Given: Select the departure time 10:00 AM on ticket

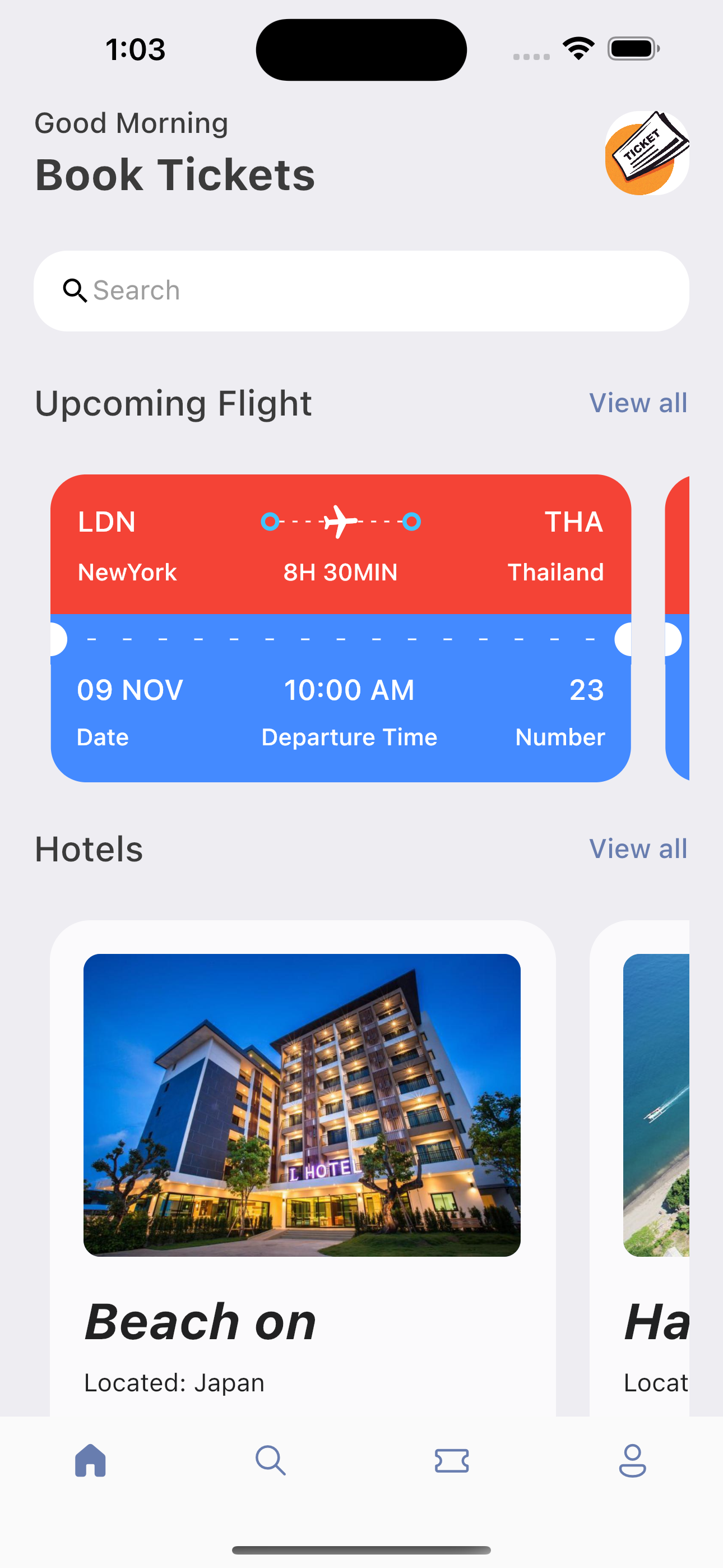Looking at the screenshot, I should pos(349,690).
